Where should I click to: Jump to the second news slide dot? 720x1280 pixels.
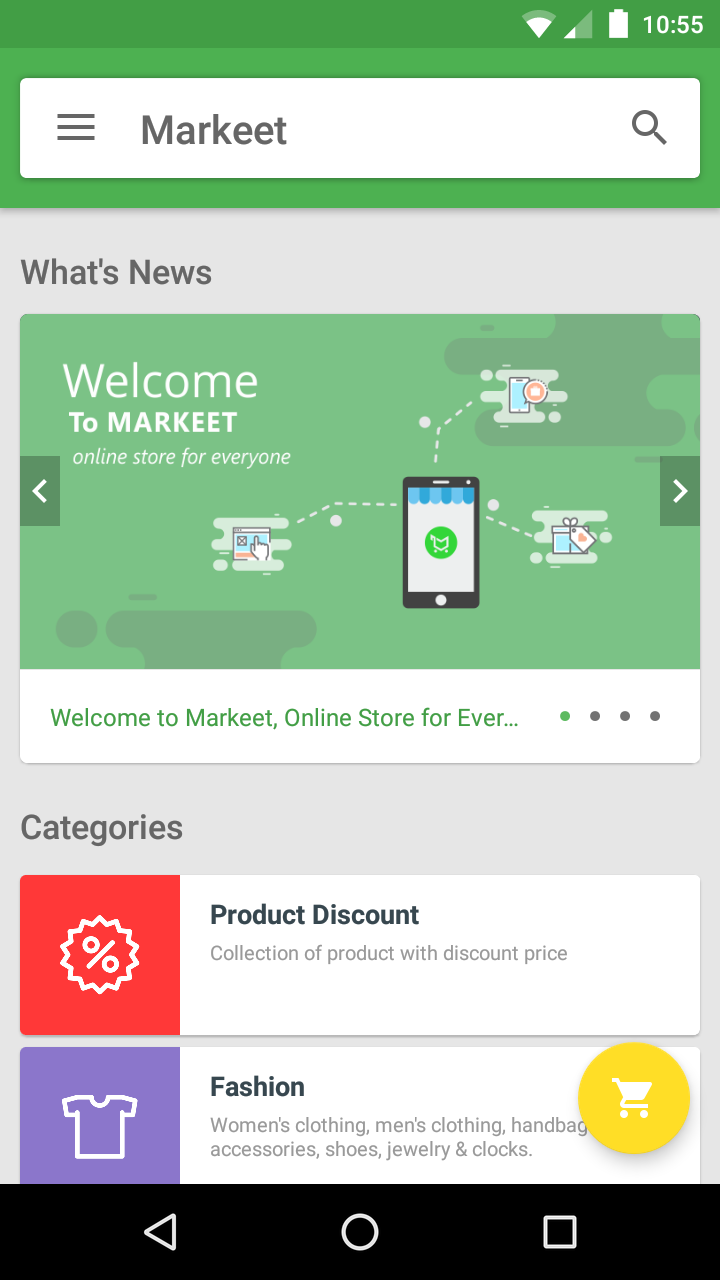coord(595,716)
